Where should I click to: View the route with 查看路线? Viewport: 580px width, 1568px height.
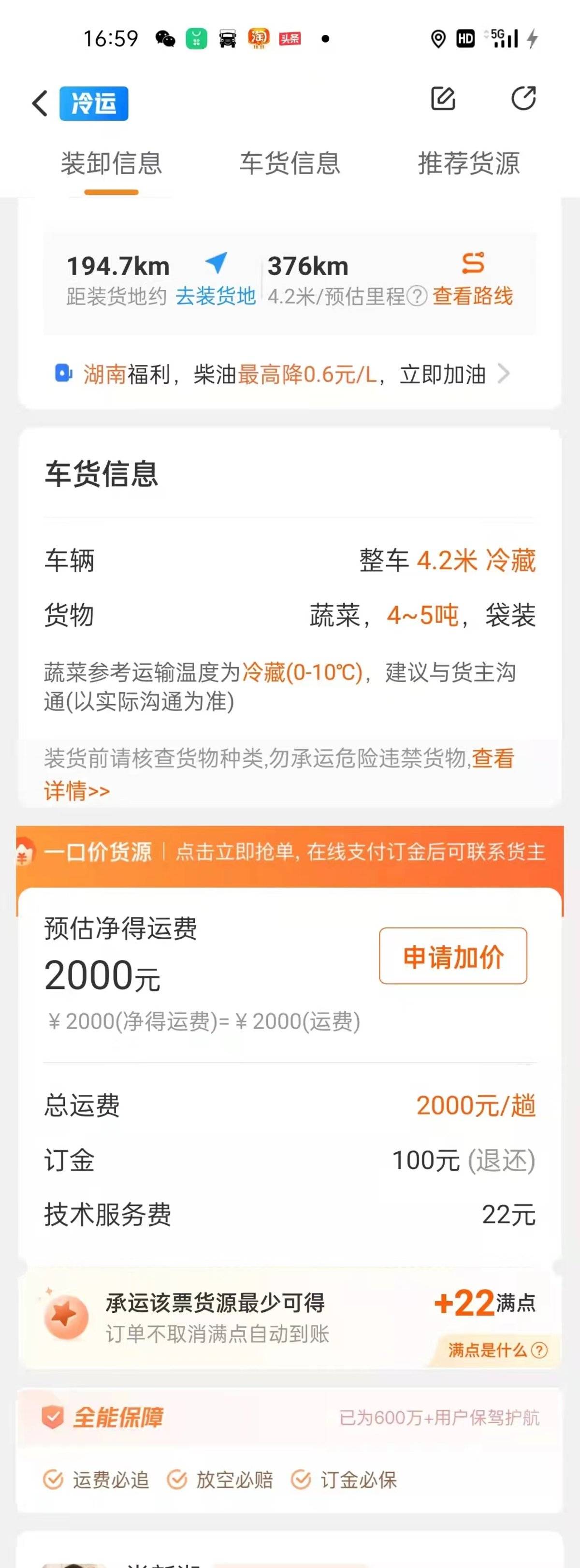[473, 296]
